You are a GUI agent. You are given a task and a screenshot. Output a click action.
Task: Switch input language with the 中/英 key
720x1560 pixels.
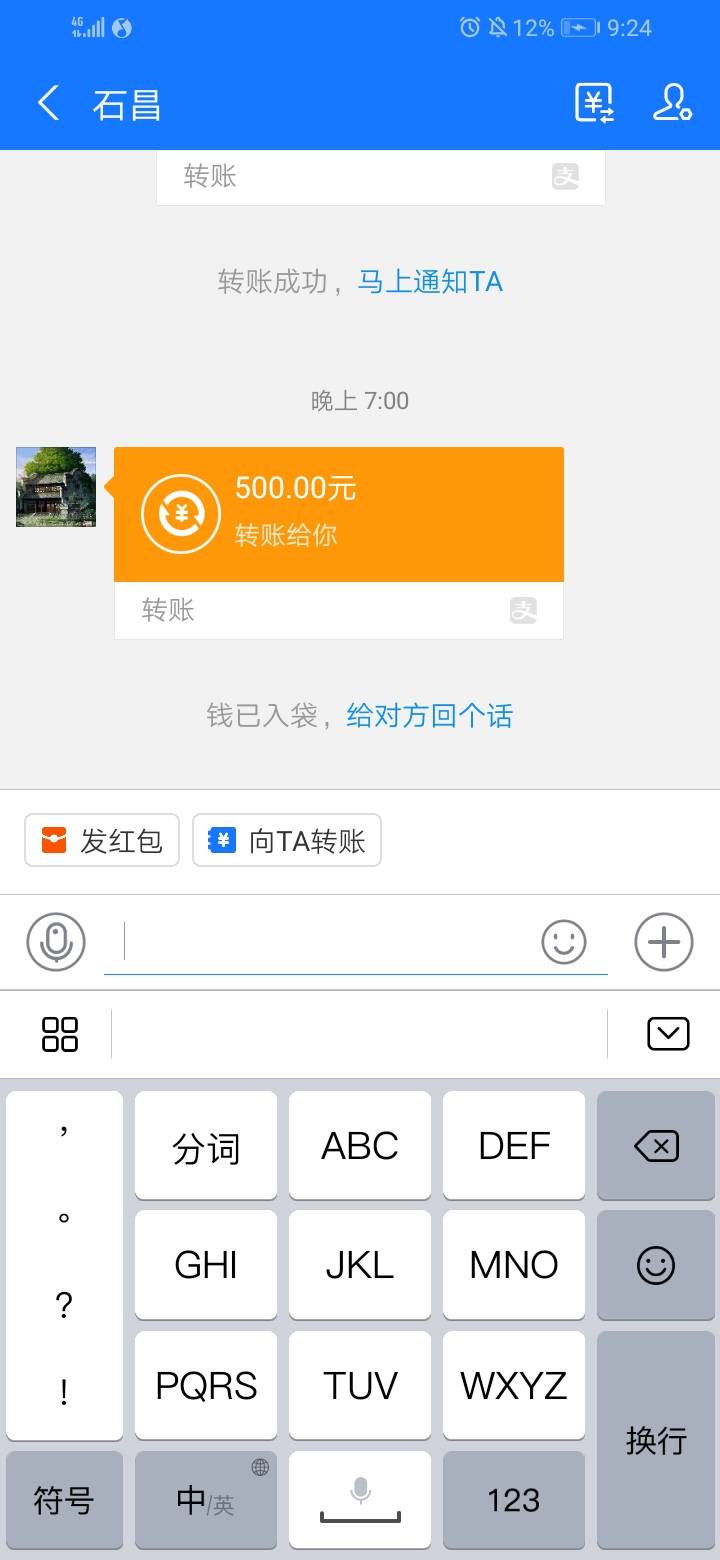[x=205, y=1500]
